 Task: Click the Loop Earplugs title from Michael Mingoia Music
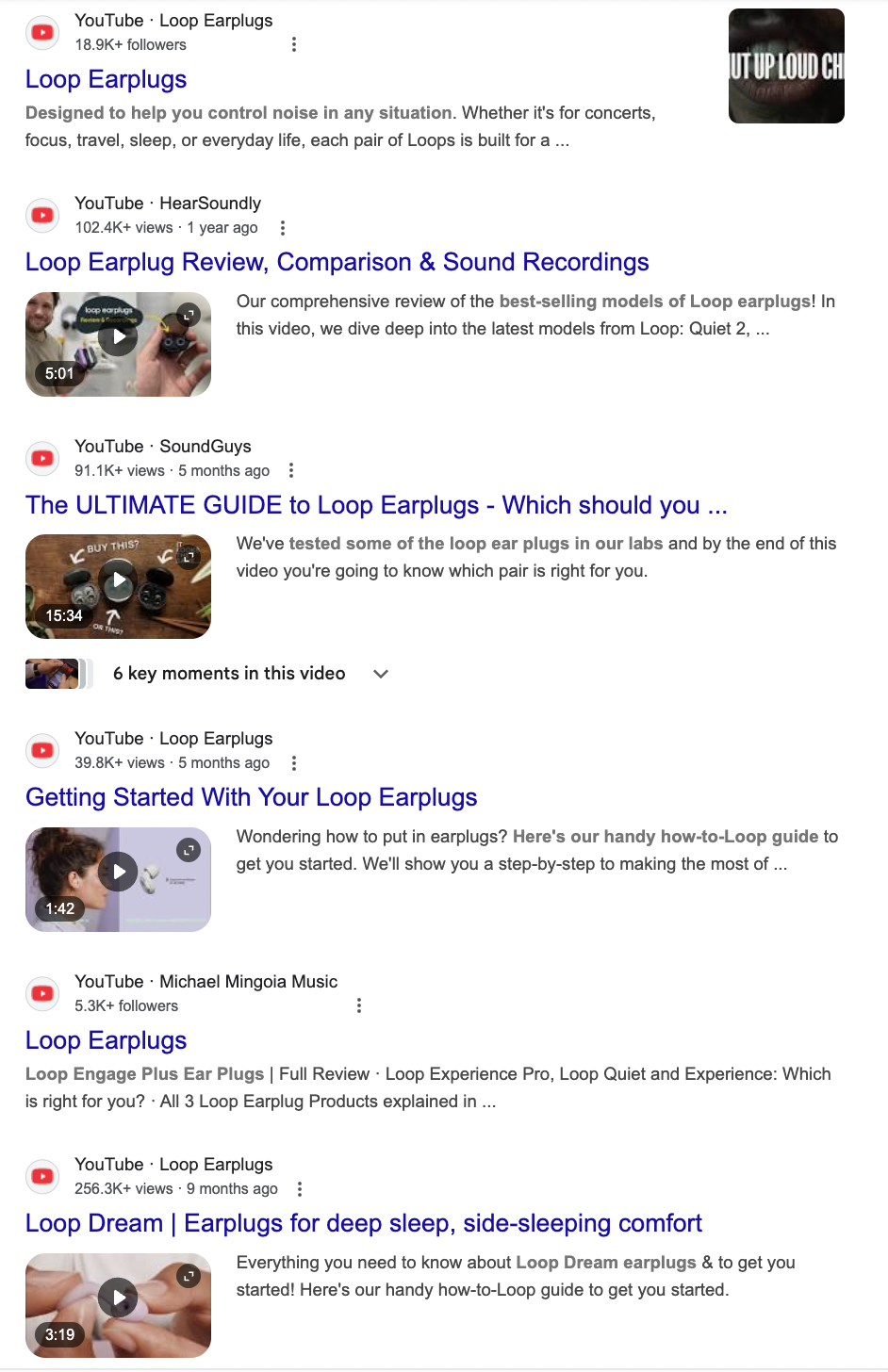click(x=106, y=1040)
